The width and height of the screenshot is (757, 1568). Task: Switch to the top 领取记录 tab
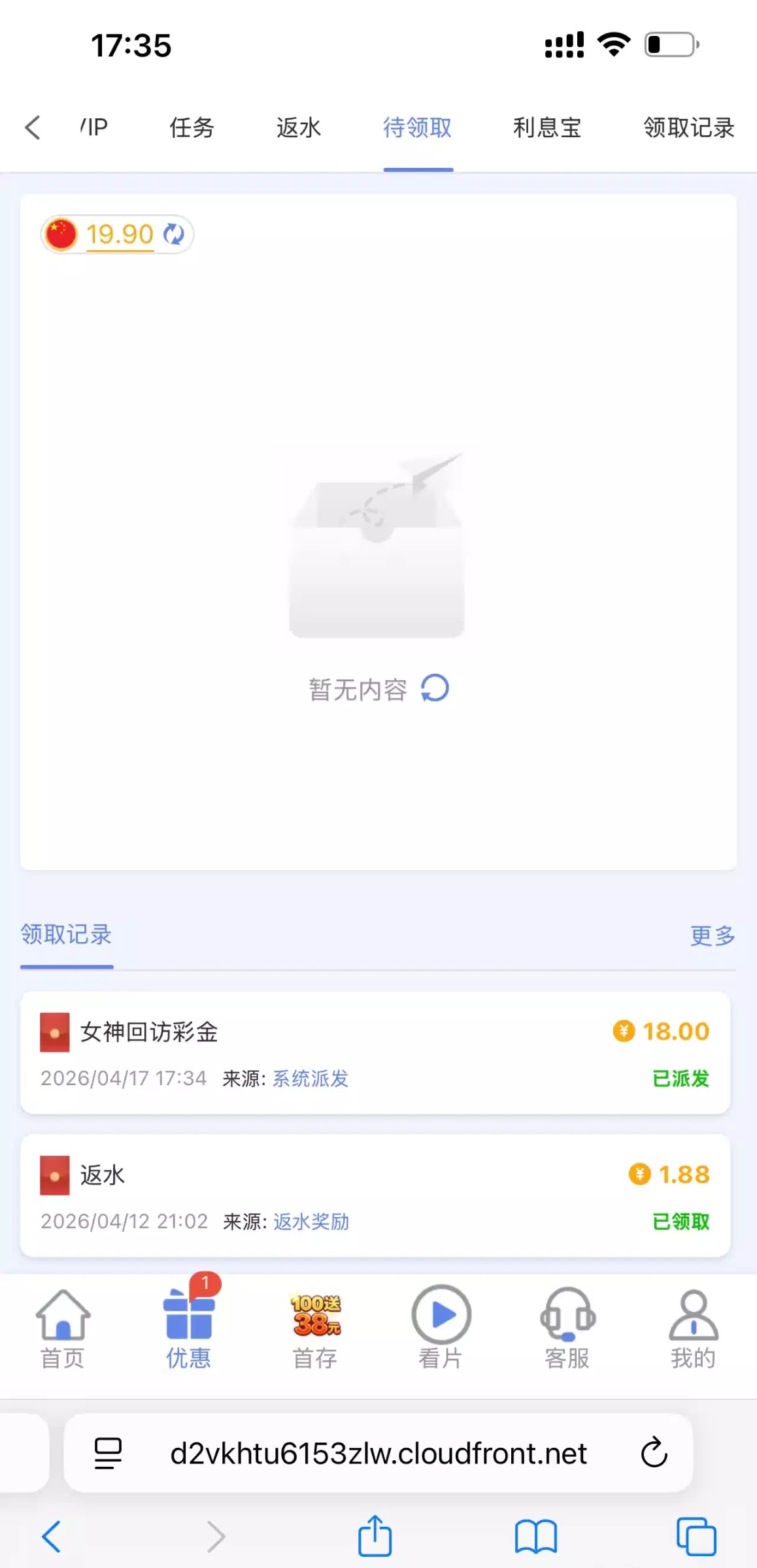click(x=688, y=127)
